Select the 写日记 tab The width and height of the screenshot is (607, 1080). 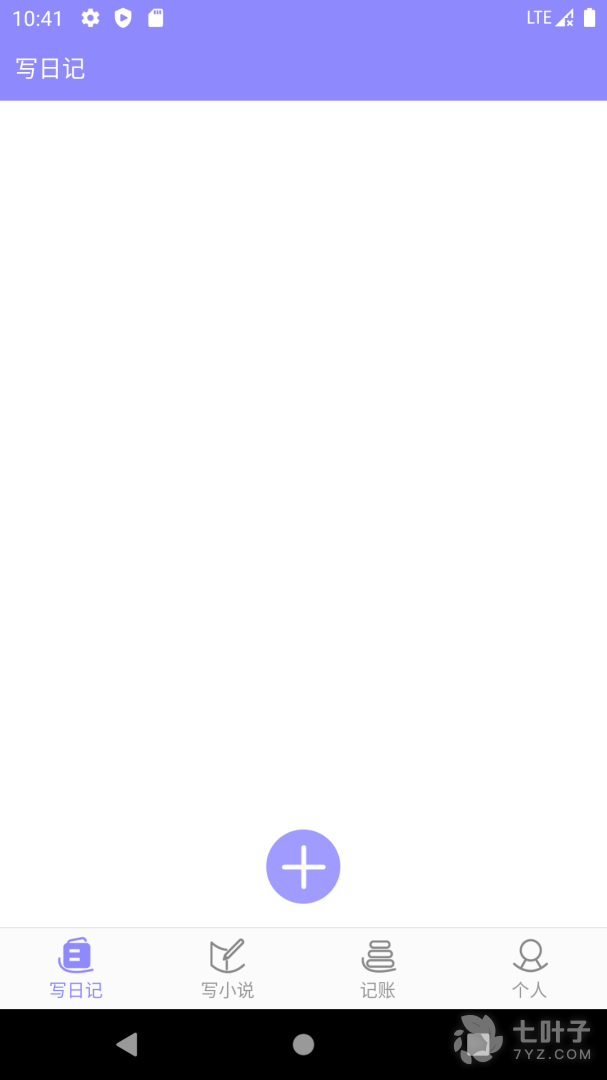76,968
